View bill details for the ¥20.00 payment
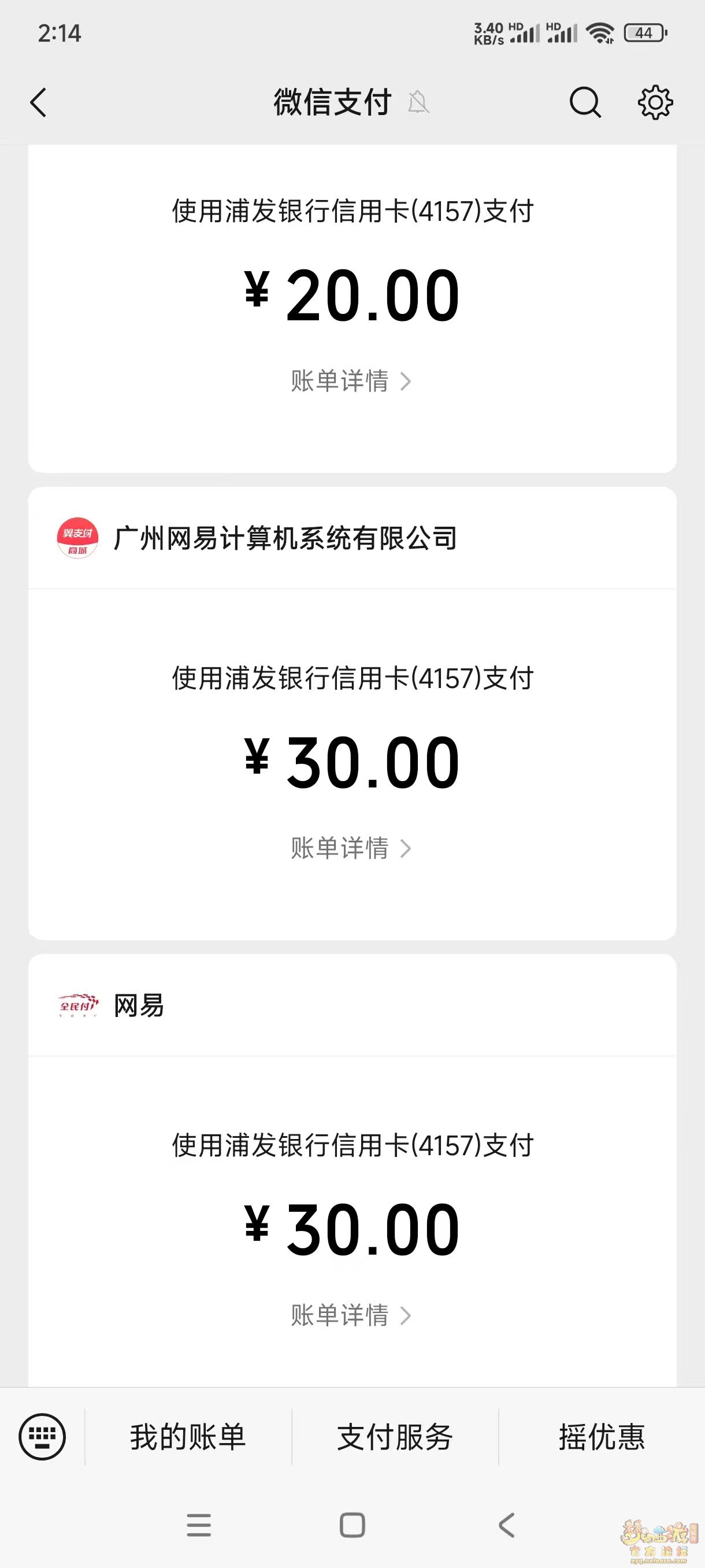Screen dimensions: 705x1568 [x=351, y=381]
